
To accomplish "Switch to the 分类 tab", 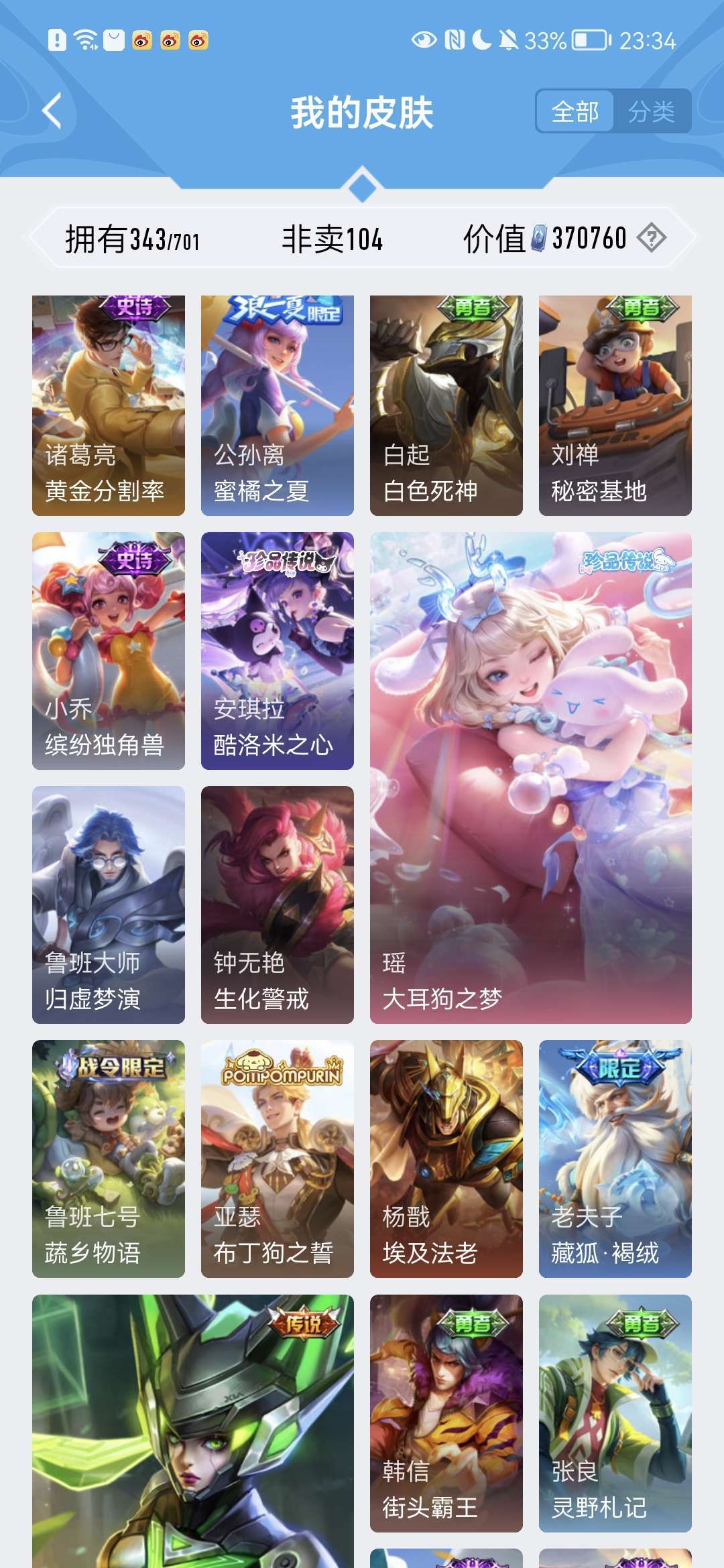I will (652, 111).
